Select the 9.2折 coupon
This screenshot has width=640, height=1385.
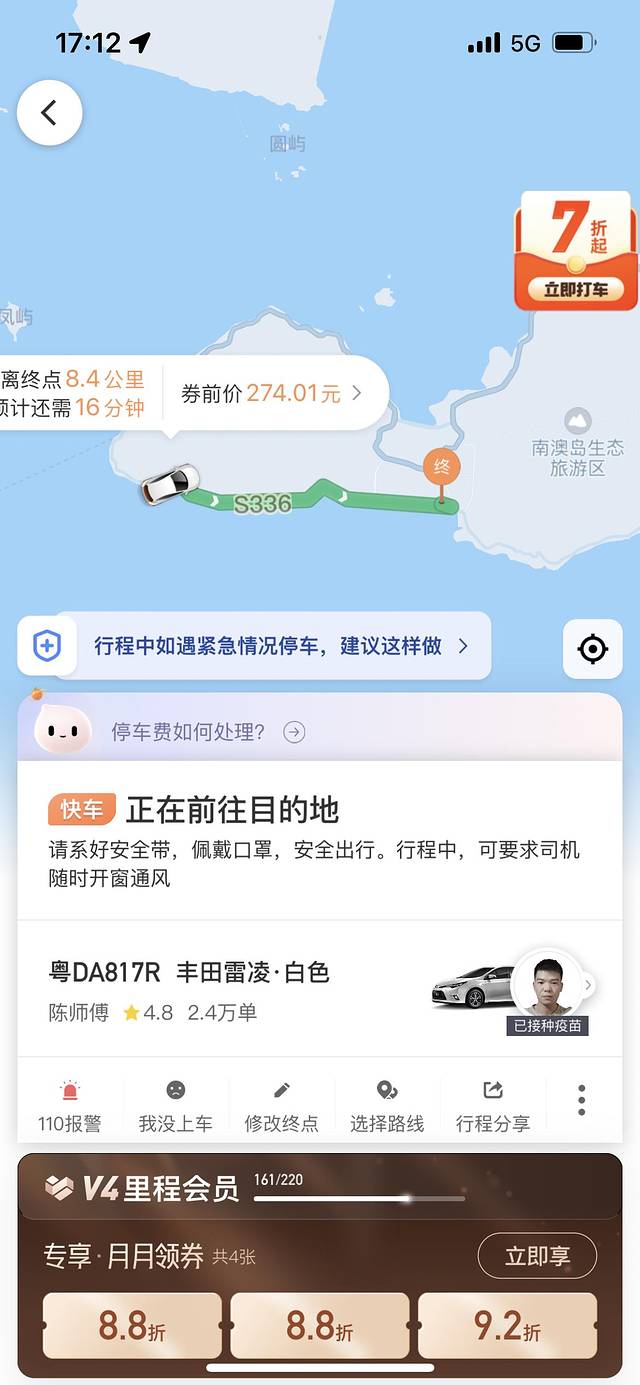pyautogui.click(x=507, y=1326)
